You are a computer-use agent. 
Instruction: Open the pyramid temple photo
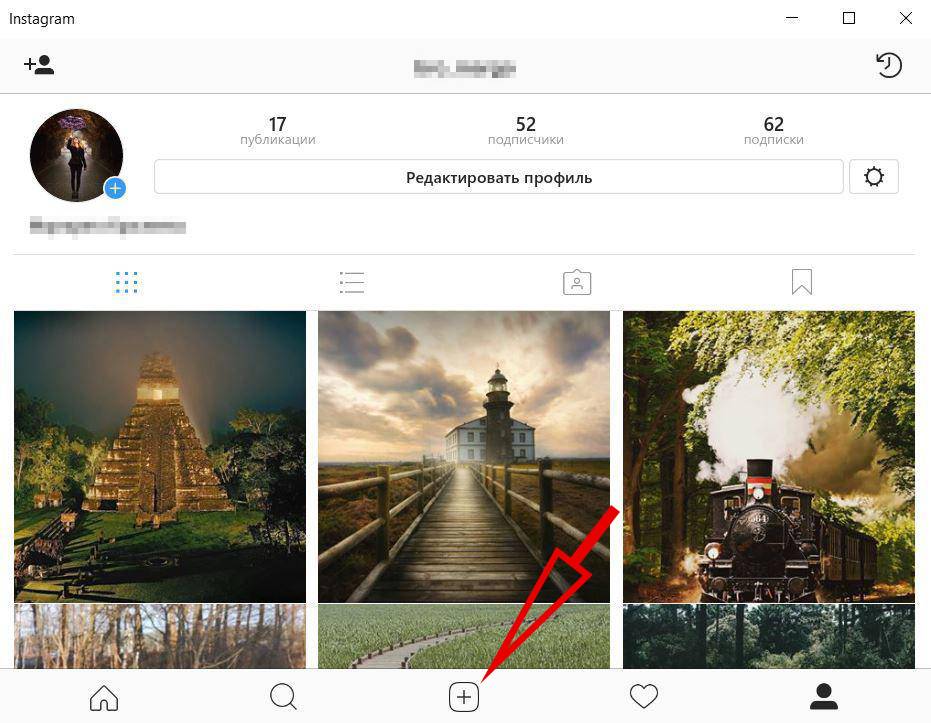tap(160, 455)
